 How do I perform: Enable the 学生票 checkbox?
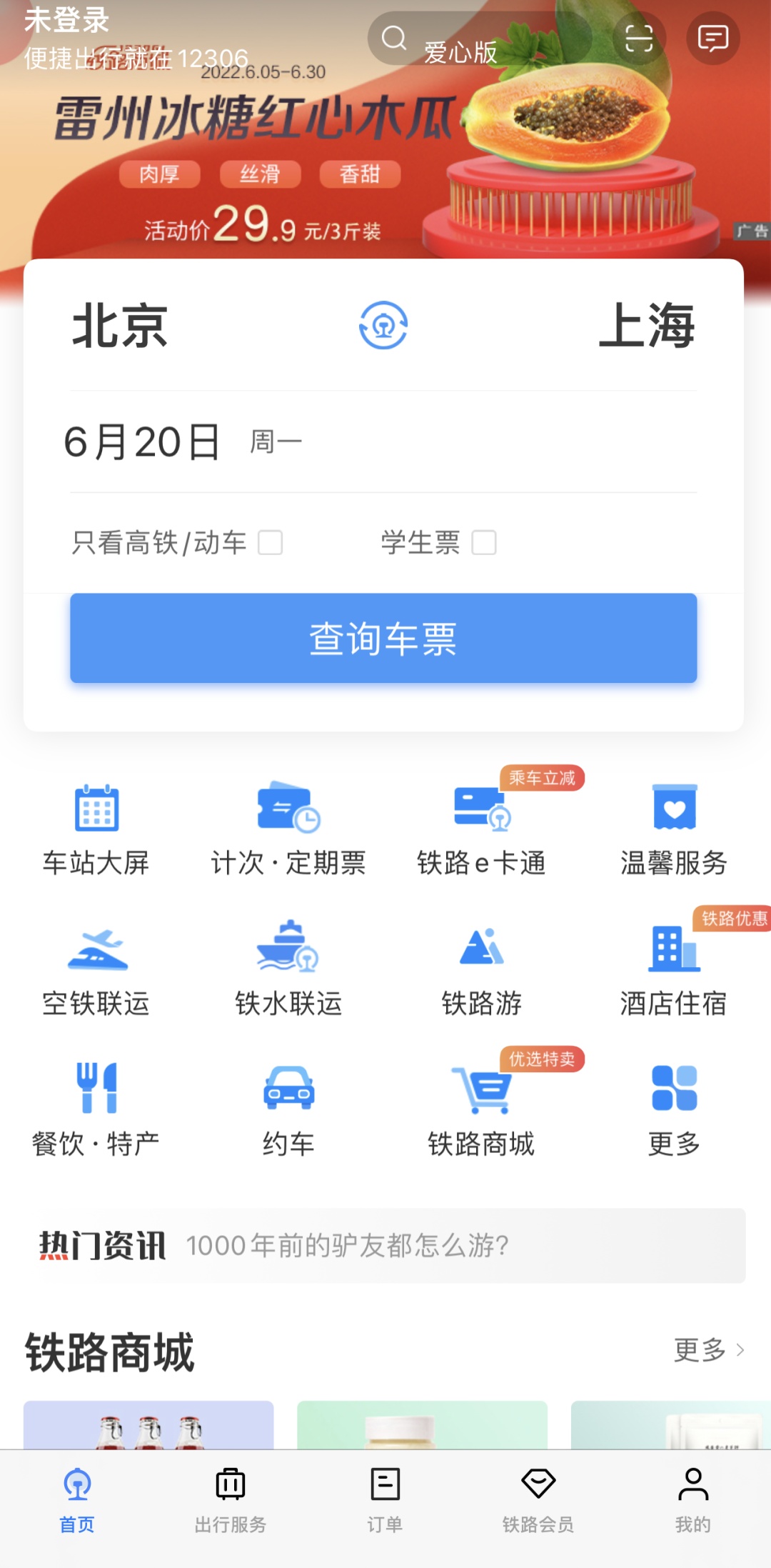tap(484, 543)
